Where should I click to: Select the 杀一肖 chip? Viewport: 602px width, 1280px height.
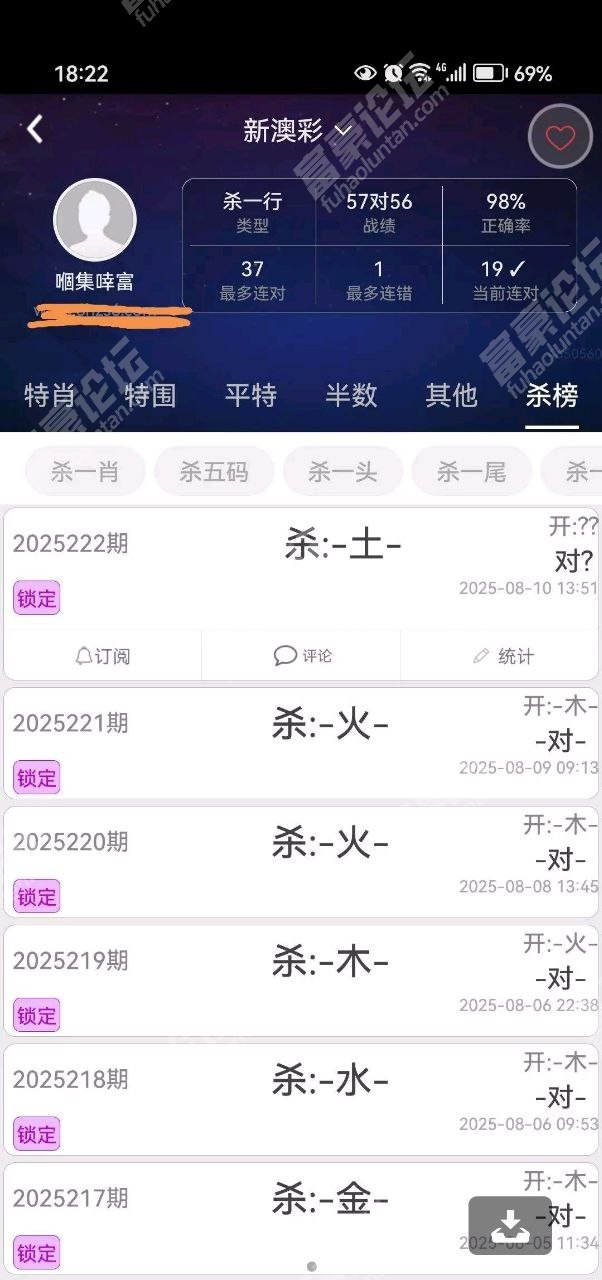[85, 471]
